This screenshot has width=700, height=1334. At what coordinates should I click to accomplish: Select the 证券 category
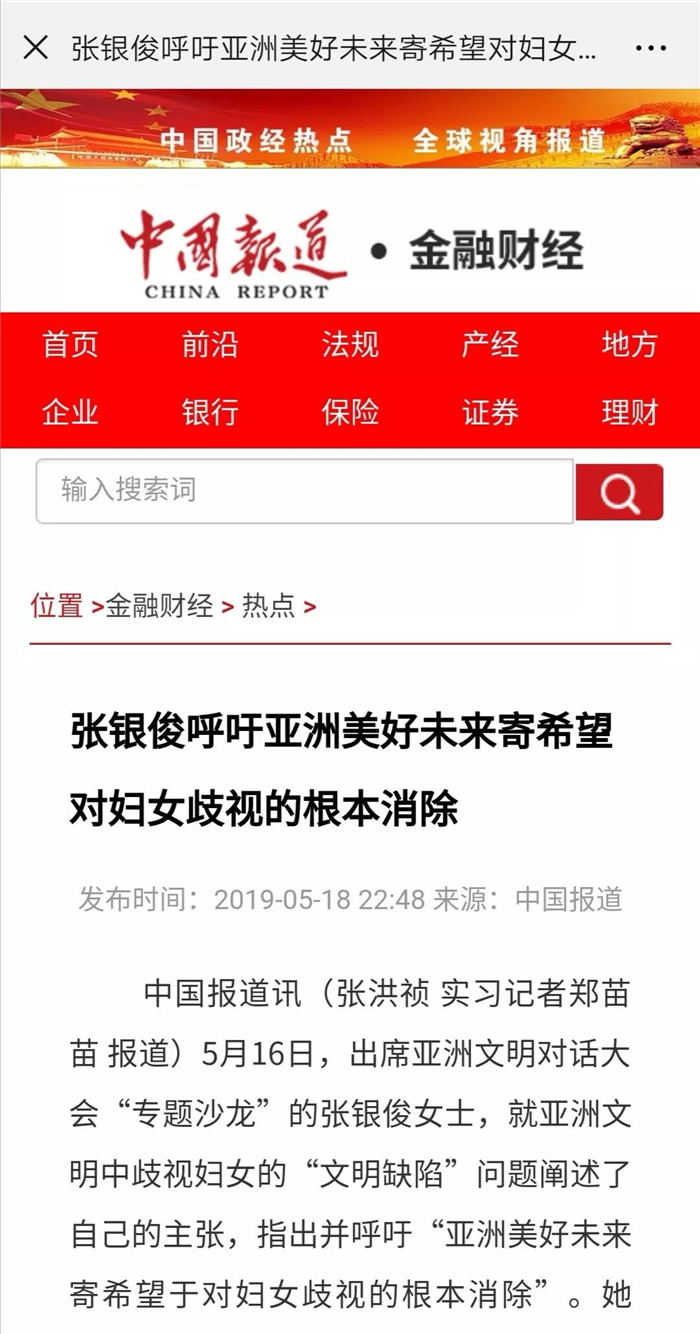coord(490,412)
